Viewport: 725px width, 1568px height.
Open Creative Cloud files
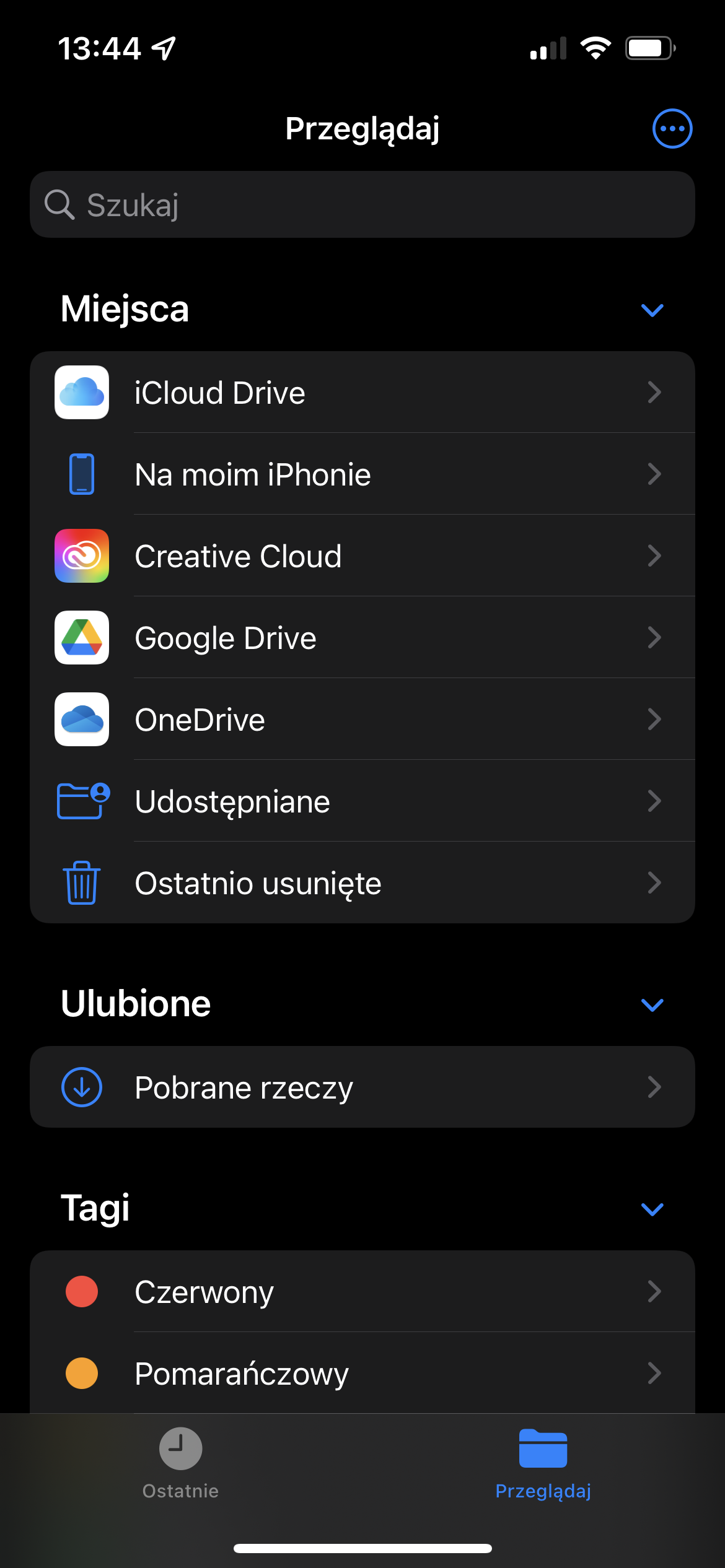click(x=362, y=556)
